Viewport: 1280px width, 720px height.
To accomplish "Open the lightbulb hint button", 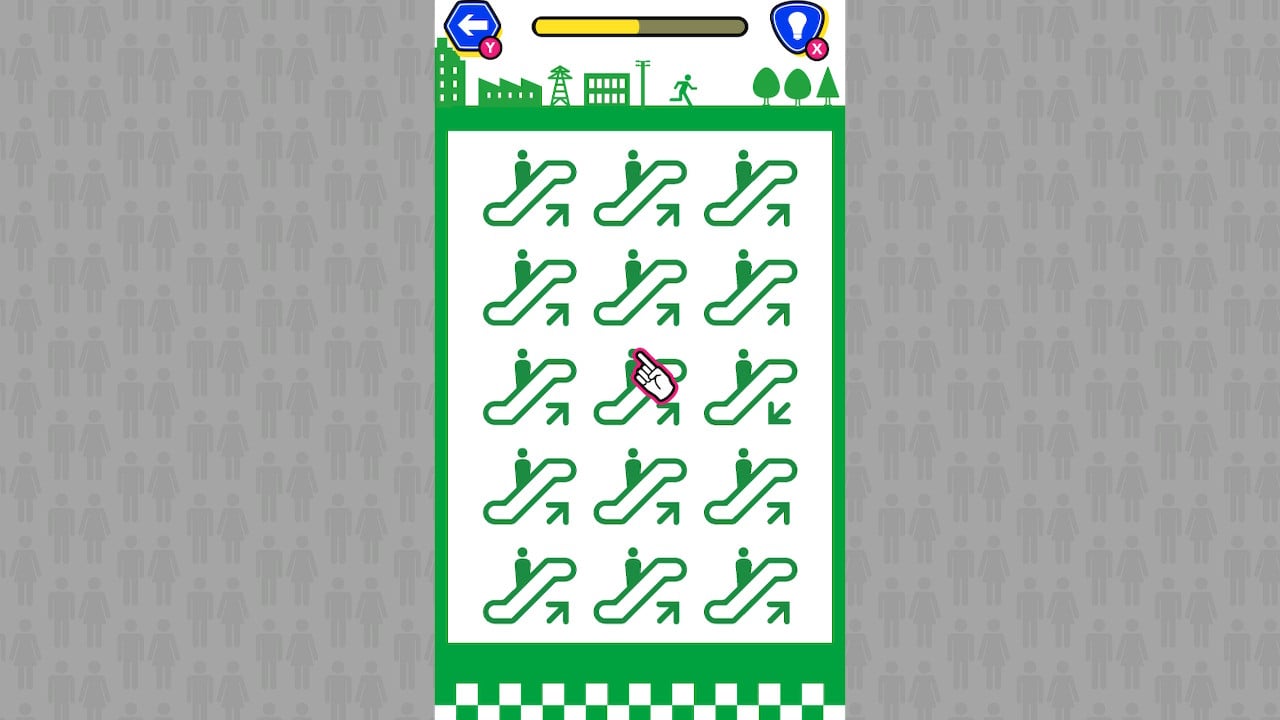I will tap(797, 26).
